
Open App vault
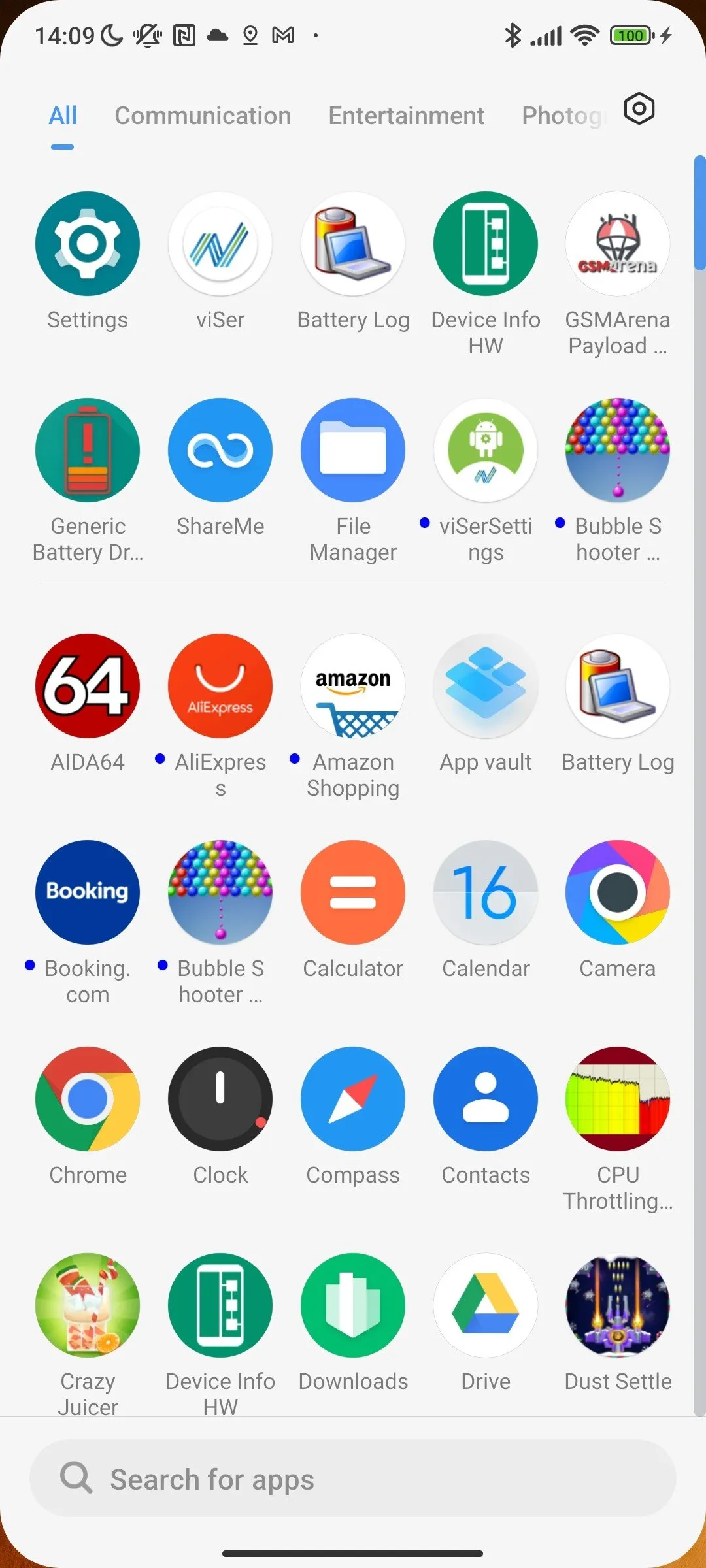pyautogui.click(x=486, y=686)
